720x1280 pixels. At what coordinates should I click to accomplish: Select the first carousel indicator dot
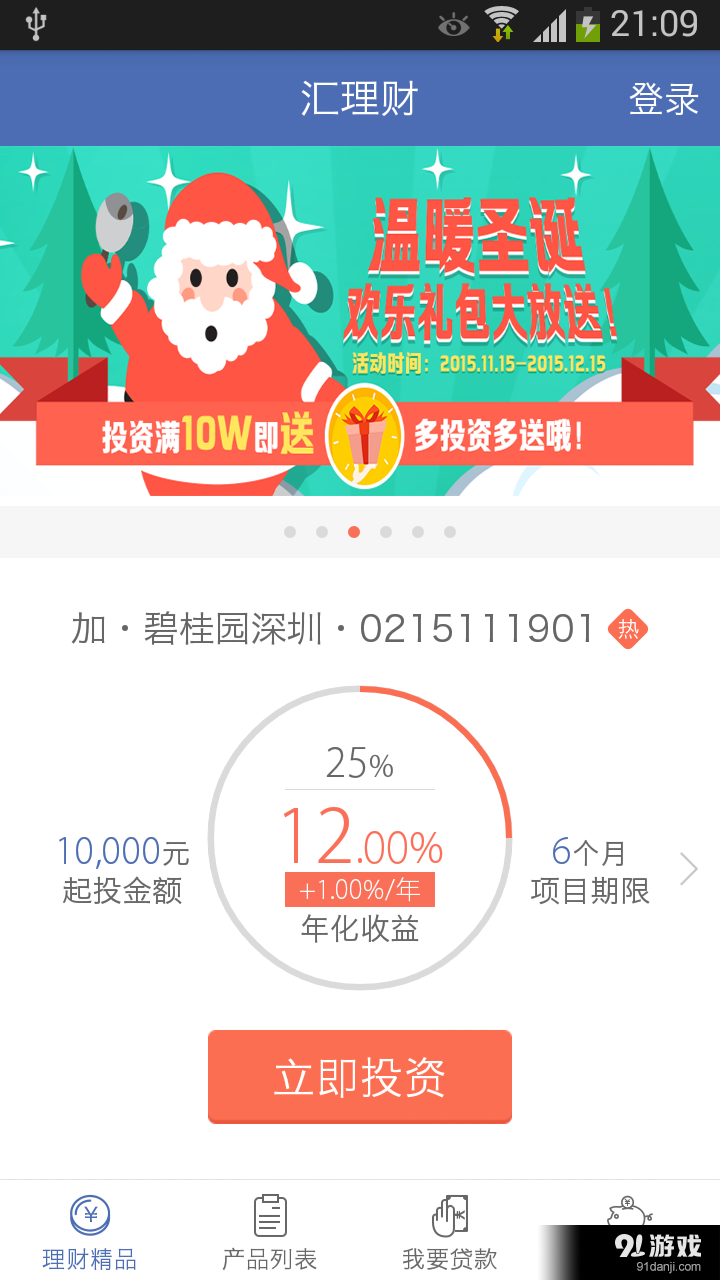pos(288,533)
